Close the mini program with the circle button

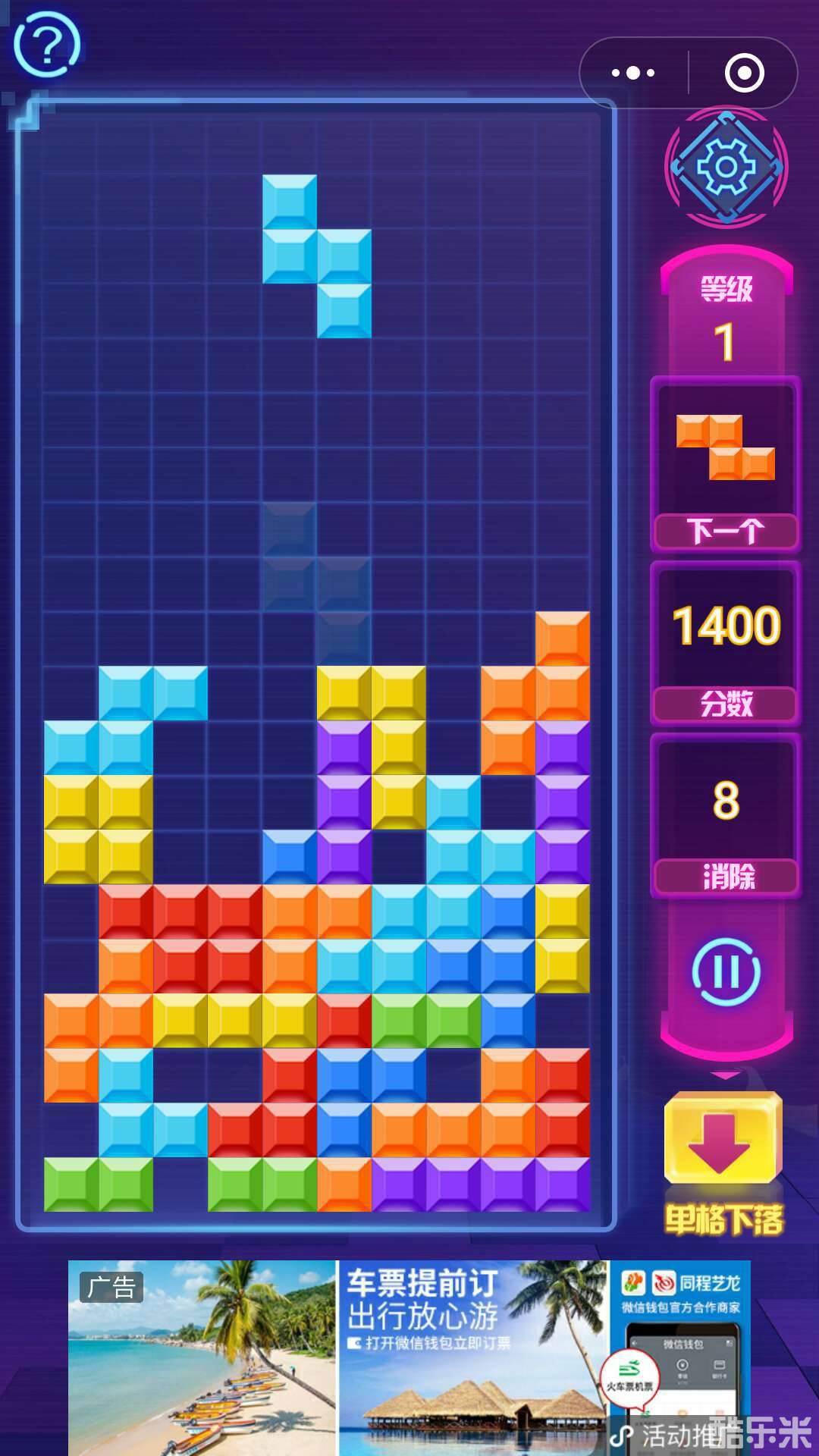(744, 73)
